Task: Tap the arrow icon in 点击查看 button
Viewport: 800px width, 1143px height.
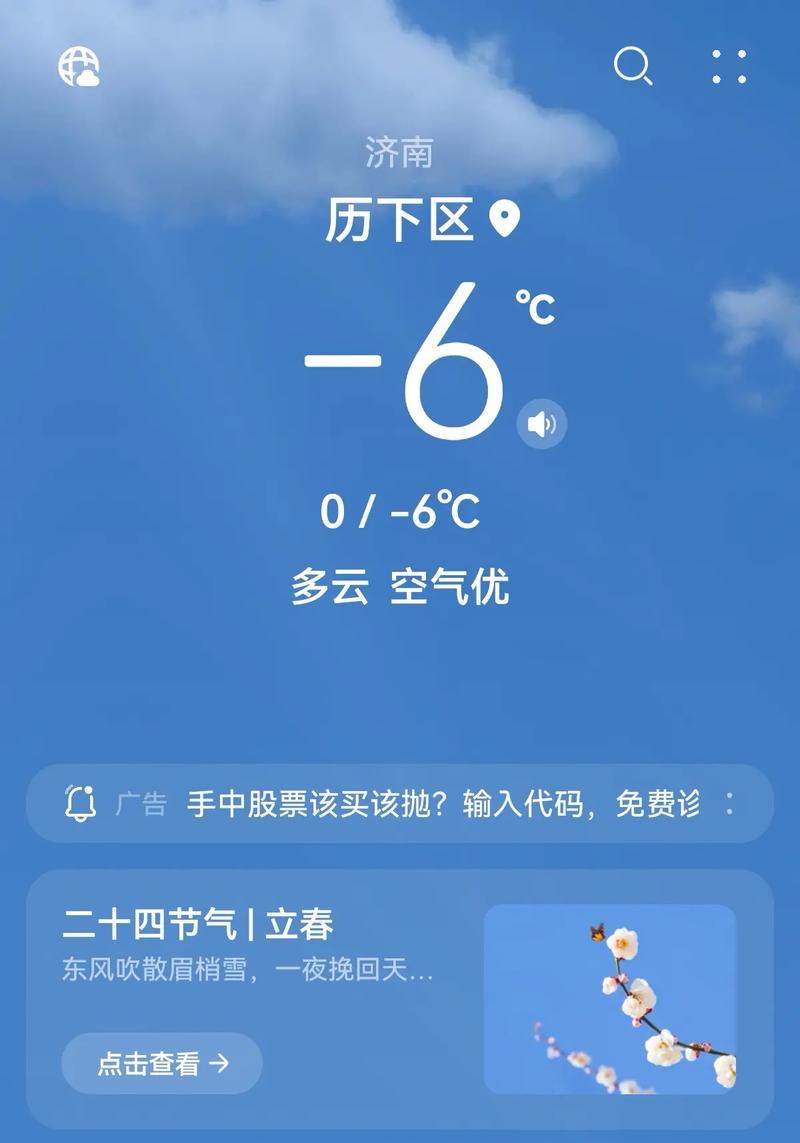Action: point(220,1063)
